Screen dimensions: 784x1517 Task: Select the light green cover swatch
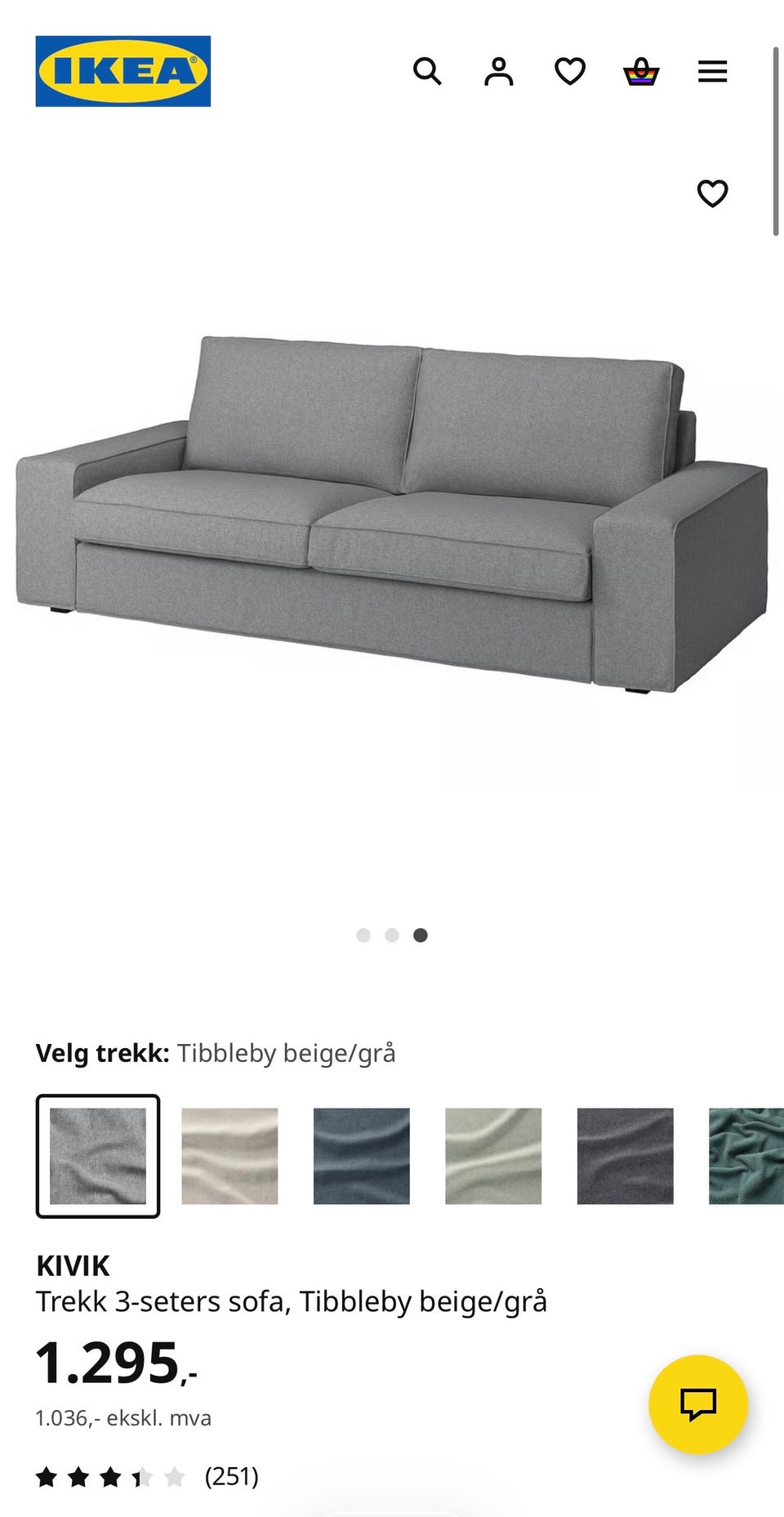point(493,1156)
